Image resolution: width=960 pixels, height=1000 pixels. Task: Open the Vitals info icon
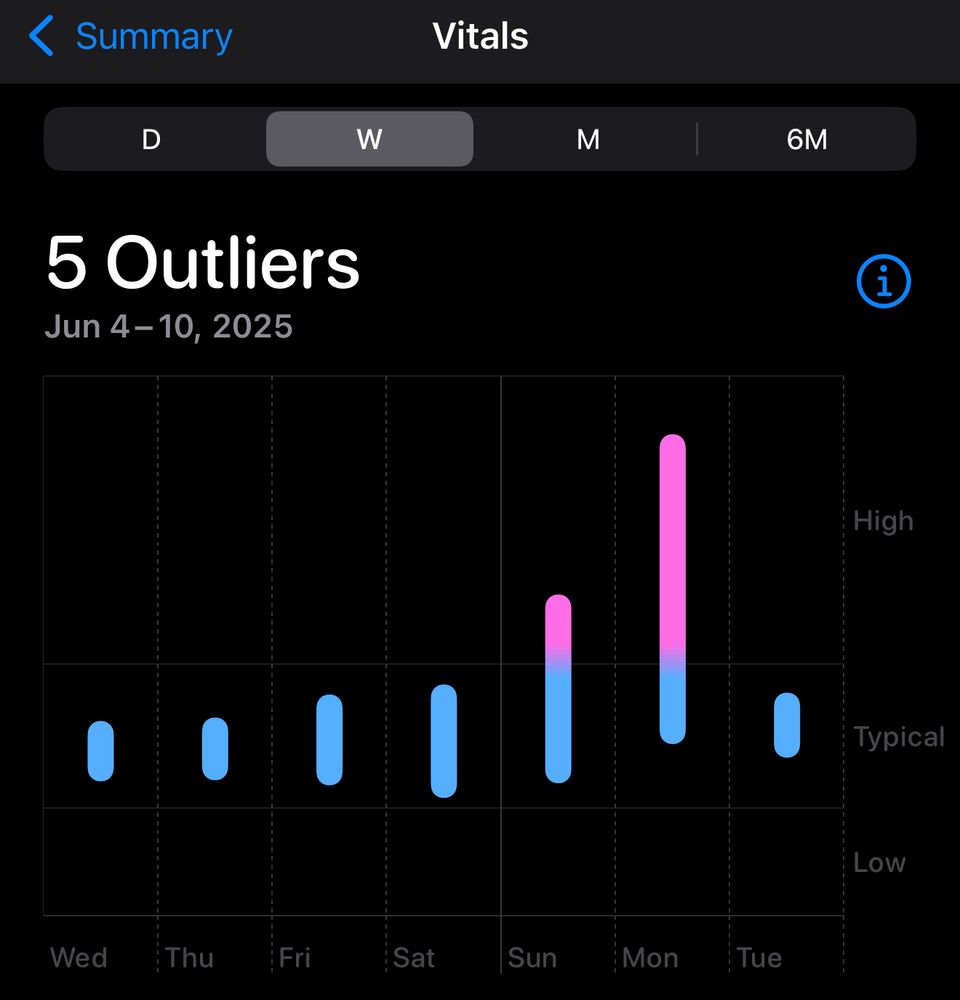[x=883, y=282]
